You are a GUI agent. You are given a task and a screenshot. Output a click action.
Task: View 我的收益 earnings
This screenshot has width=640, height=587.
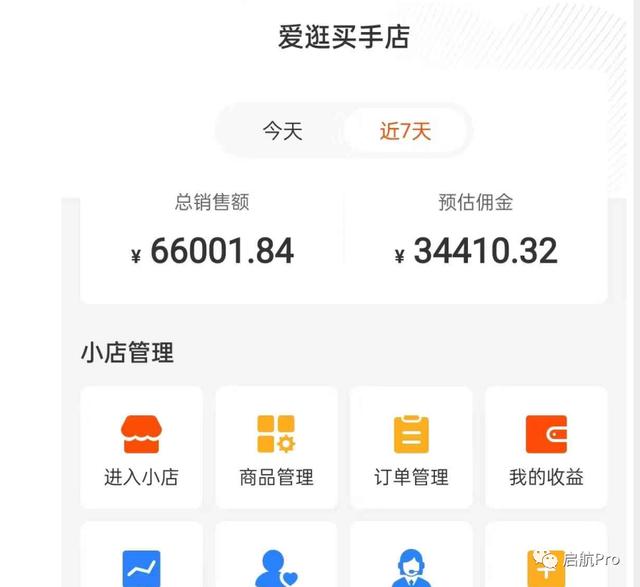[546, 448]
